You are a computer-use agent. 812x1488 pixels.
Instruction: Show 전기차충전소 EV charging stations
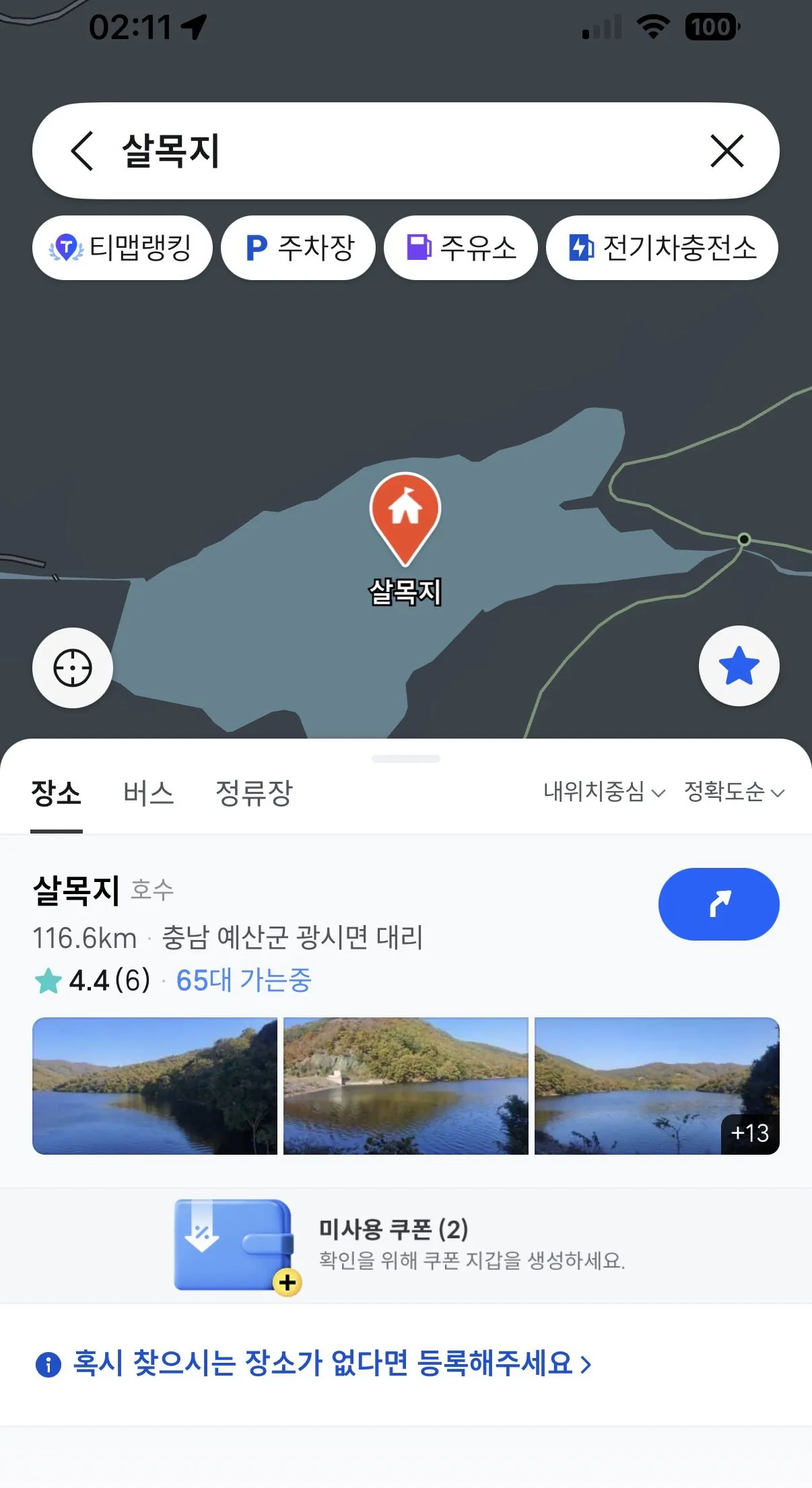coord(663,248)
